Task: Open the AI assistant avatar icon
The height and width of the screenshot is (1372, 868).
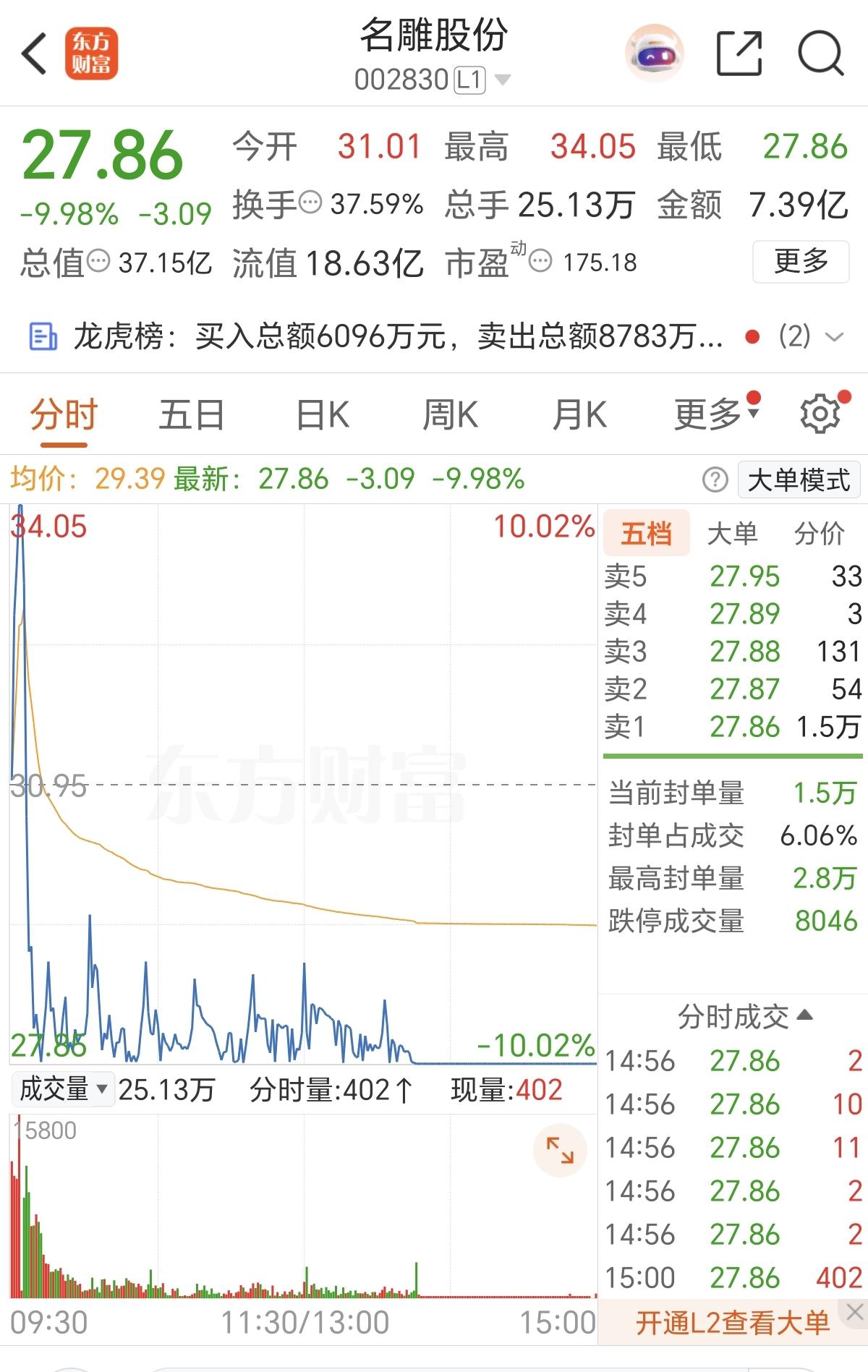Action: pos(653,54)
